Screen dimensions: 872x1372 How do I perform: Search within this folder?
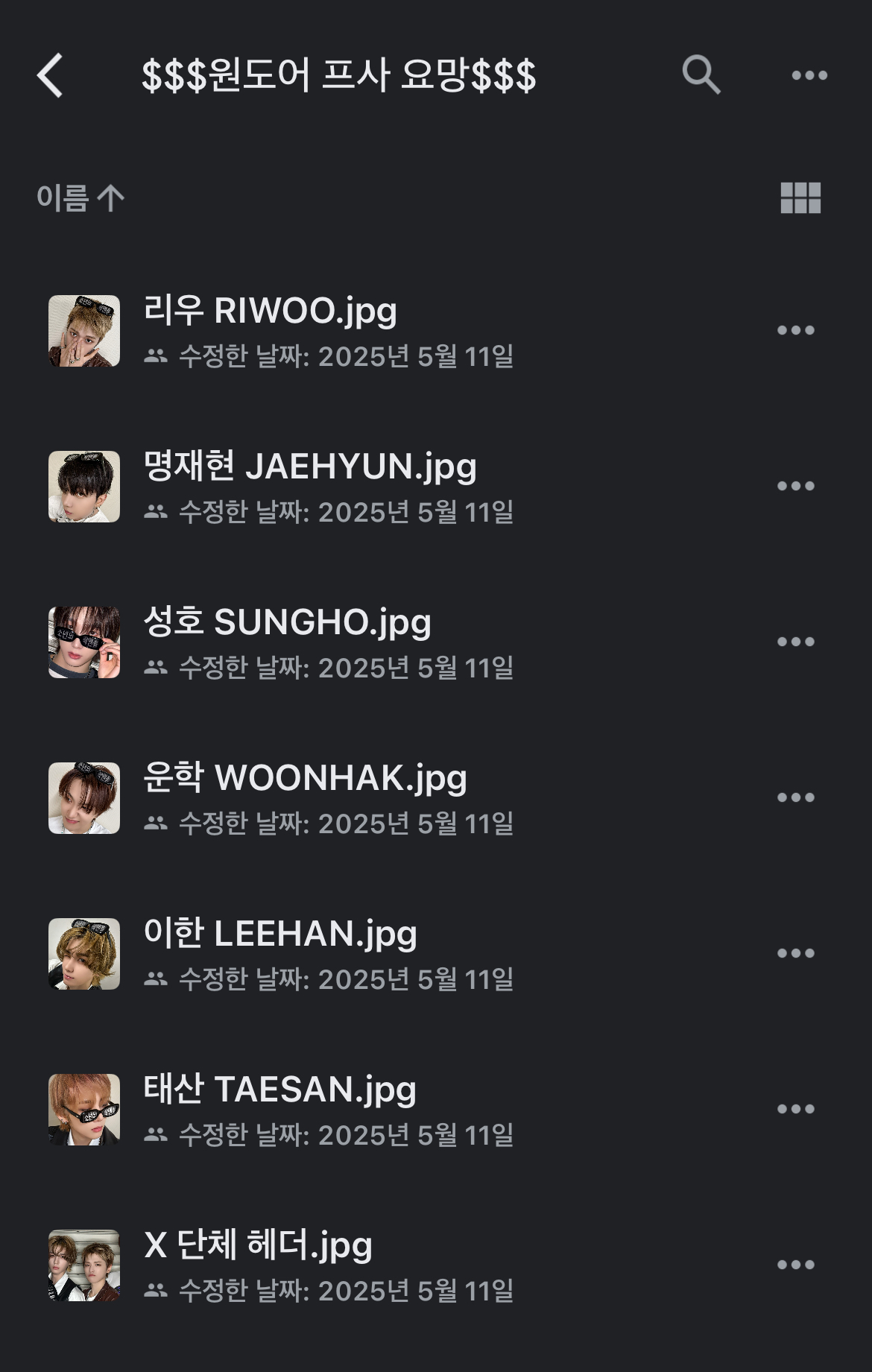(701, 75)
